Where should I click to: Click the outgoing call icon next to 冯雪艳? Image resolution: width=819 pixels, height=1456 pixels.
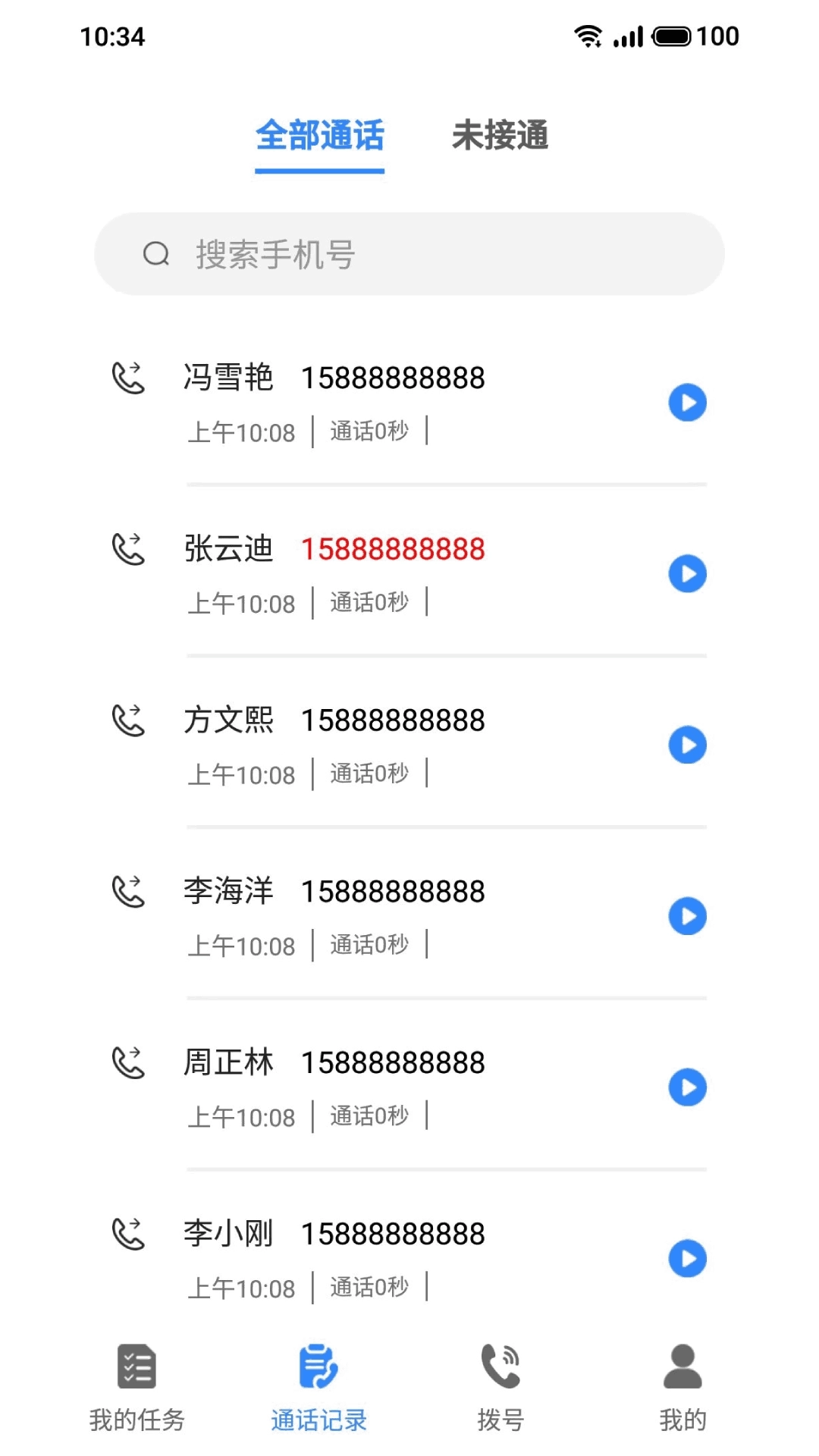click(129, 377)
